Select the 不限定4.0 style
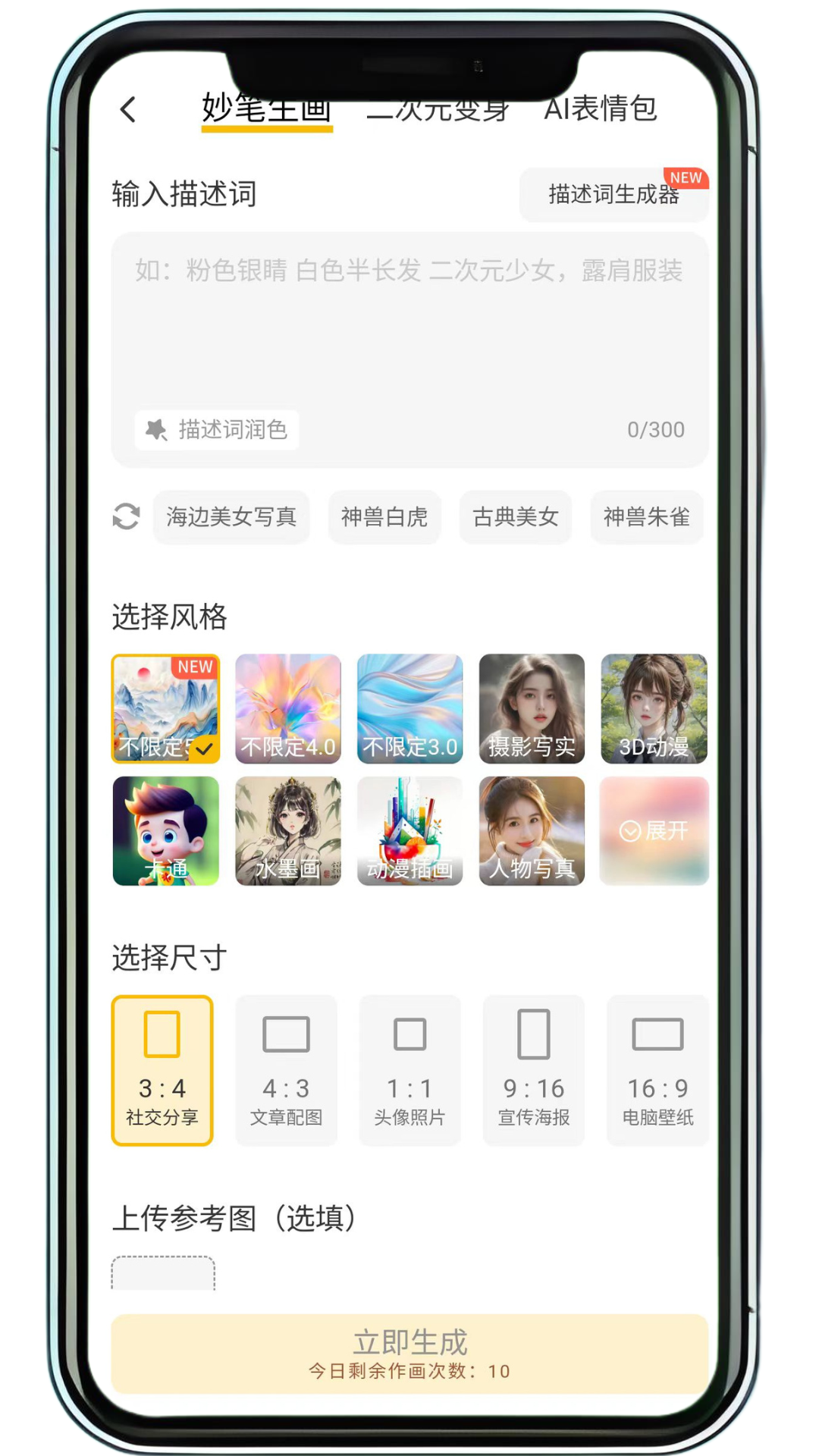The height and width of the screenshot is (1456, 819). tap(288, 708)
